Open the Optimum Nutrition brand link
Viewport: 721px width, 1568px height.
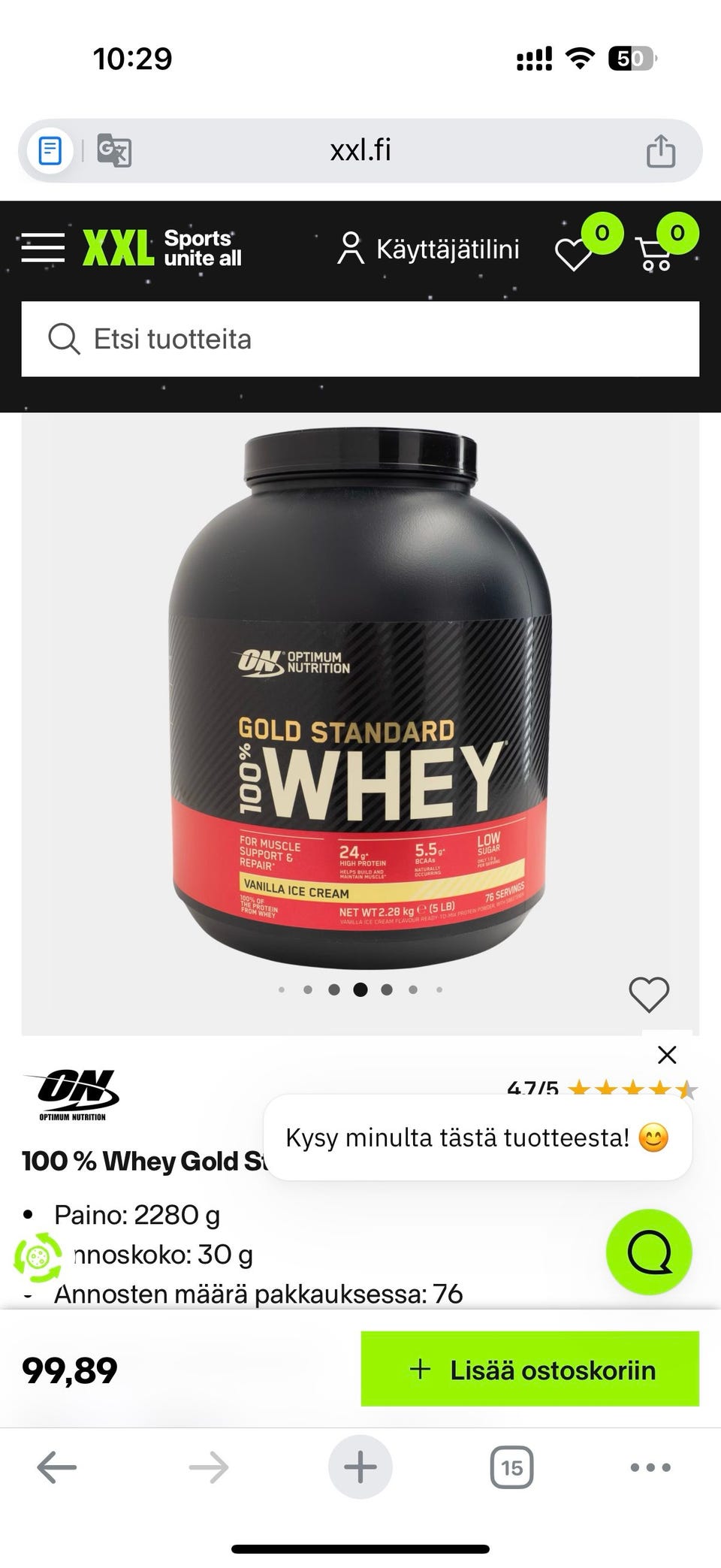click(x=72, y=1095)
